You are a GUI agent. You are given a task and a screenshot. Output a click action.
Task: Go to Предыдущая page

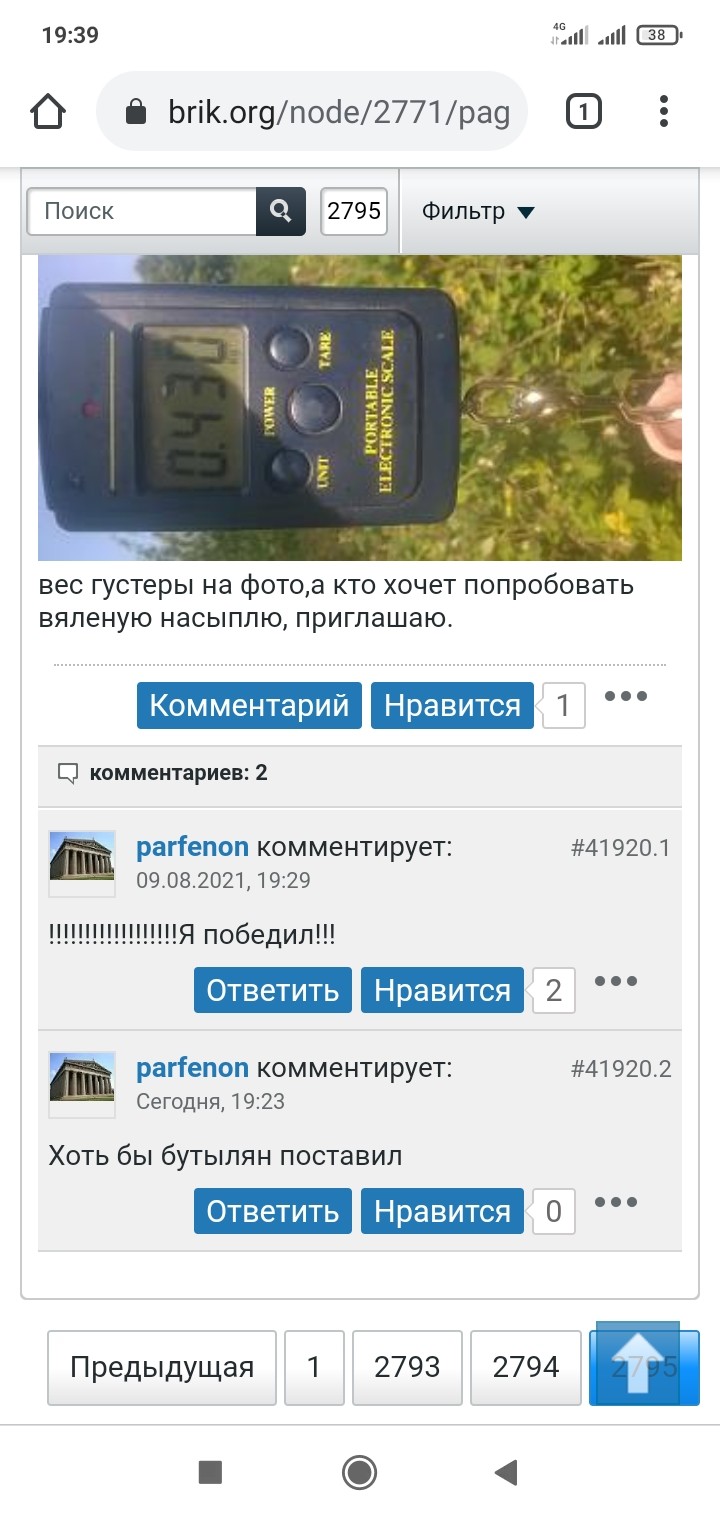pyautogui.click(x=162, y=1367)
